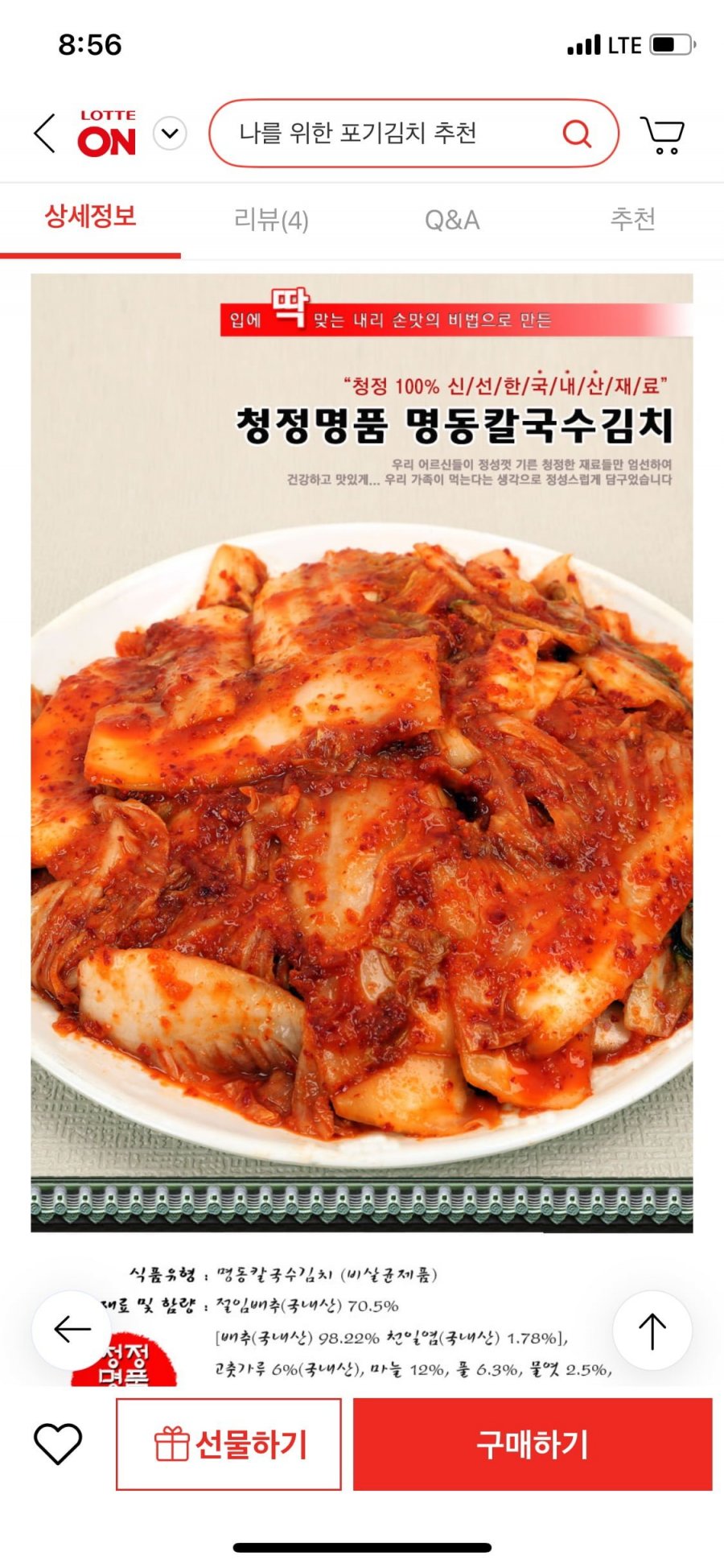Select the 상세정보 tab
724x1568 pixels.
pos(90,217)
